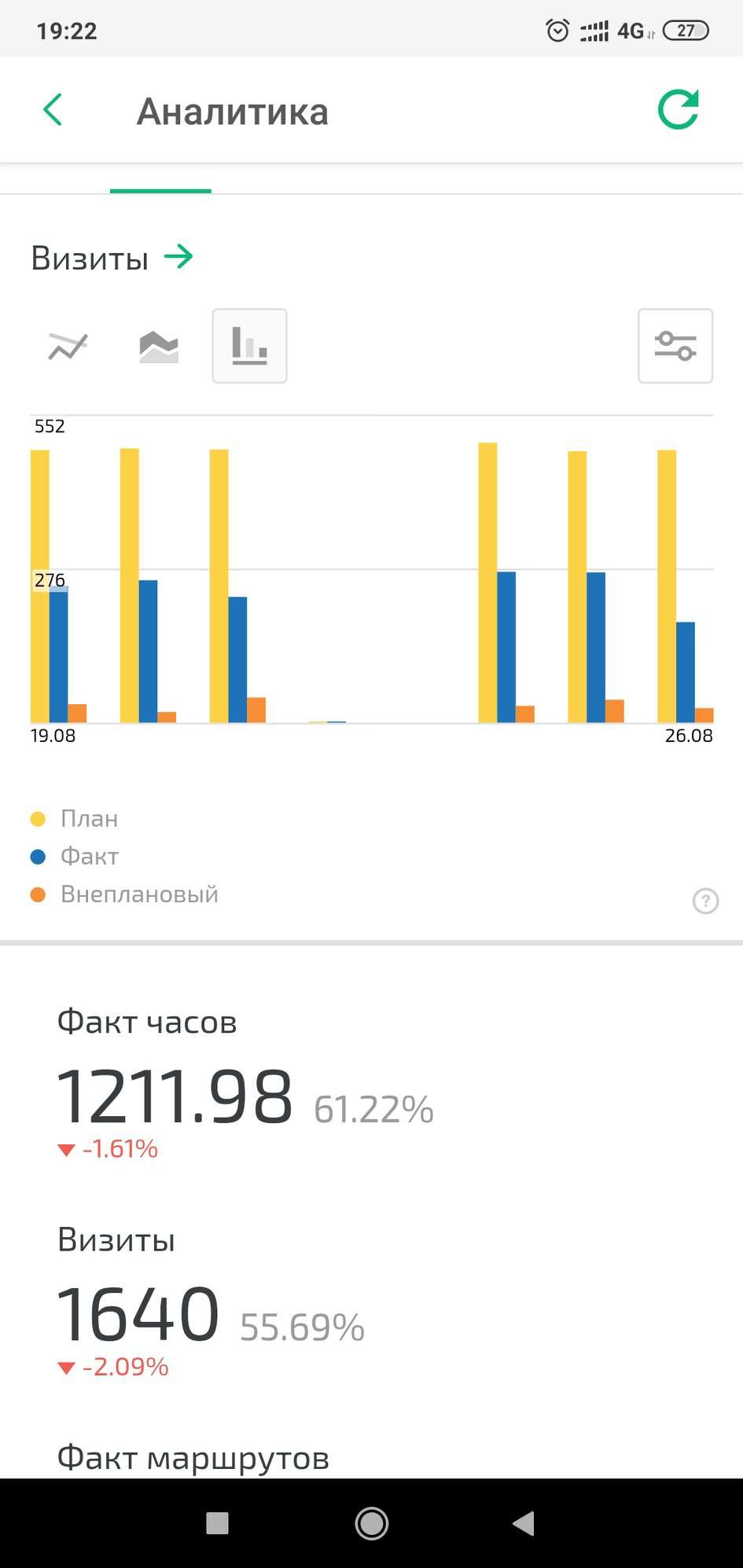The width and height of the screenshot is (743, 1568).
Task: Switch to the area chart view
Action: [157, 346]
